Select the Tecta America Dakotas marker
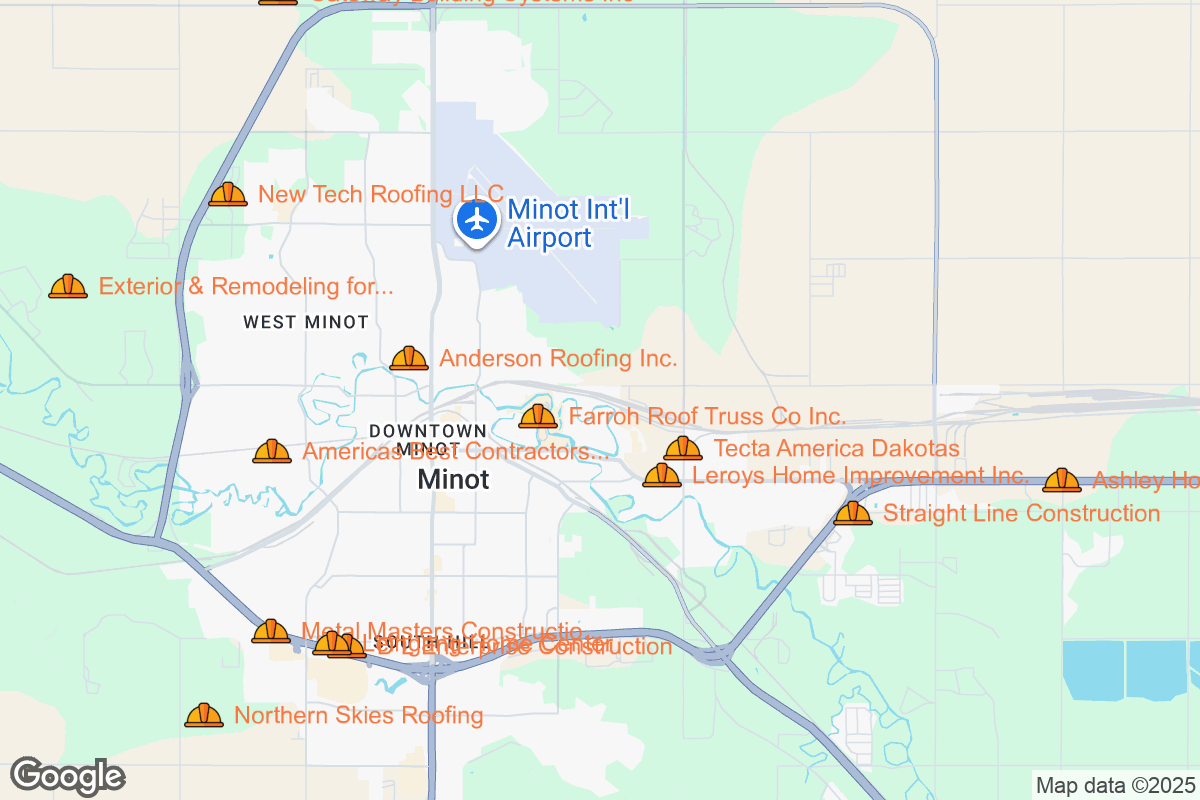The image size is (1200, 800). pos(683,449)
